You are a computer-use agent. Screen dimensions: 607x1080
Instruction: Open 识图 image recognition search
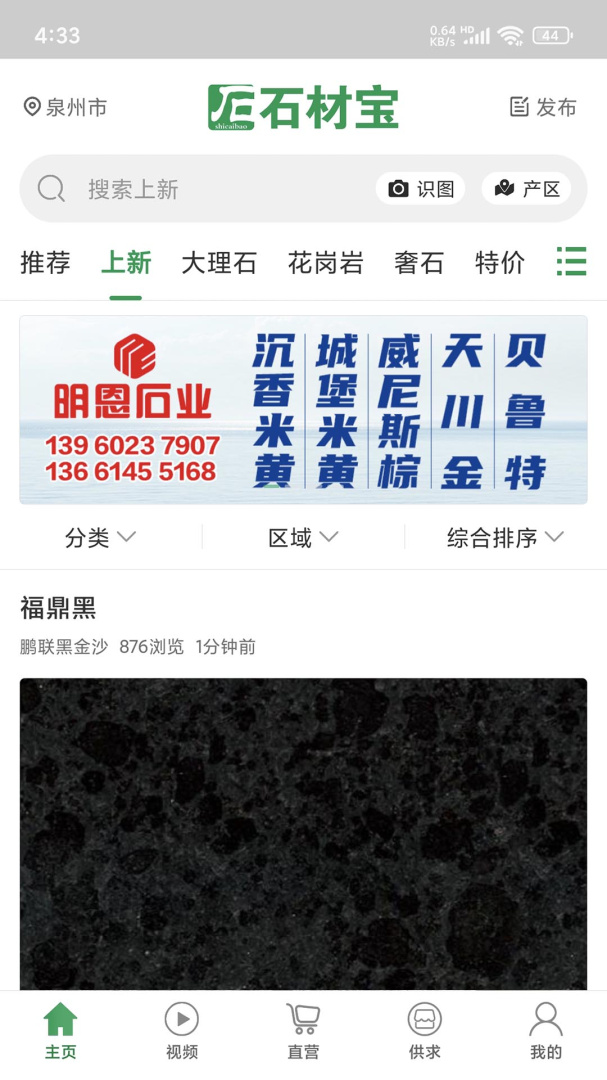tap(421, 189)
